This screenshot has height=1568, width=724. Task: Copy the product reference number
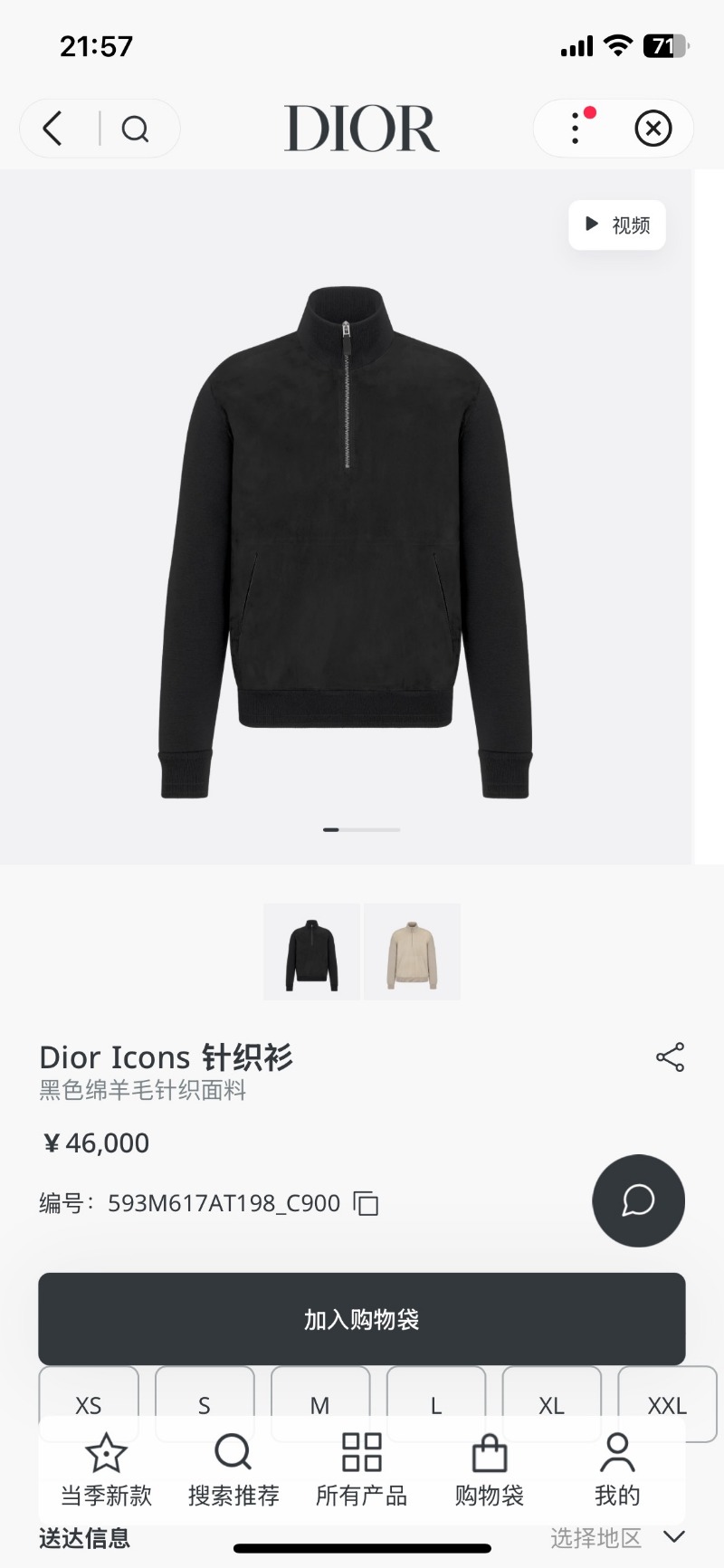pos(366,1203)
